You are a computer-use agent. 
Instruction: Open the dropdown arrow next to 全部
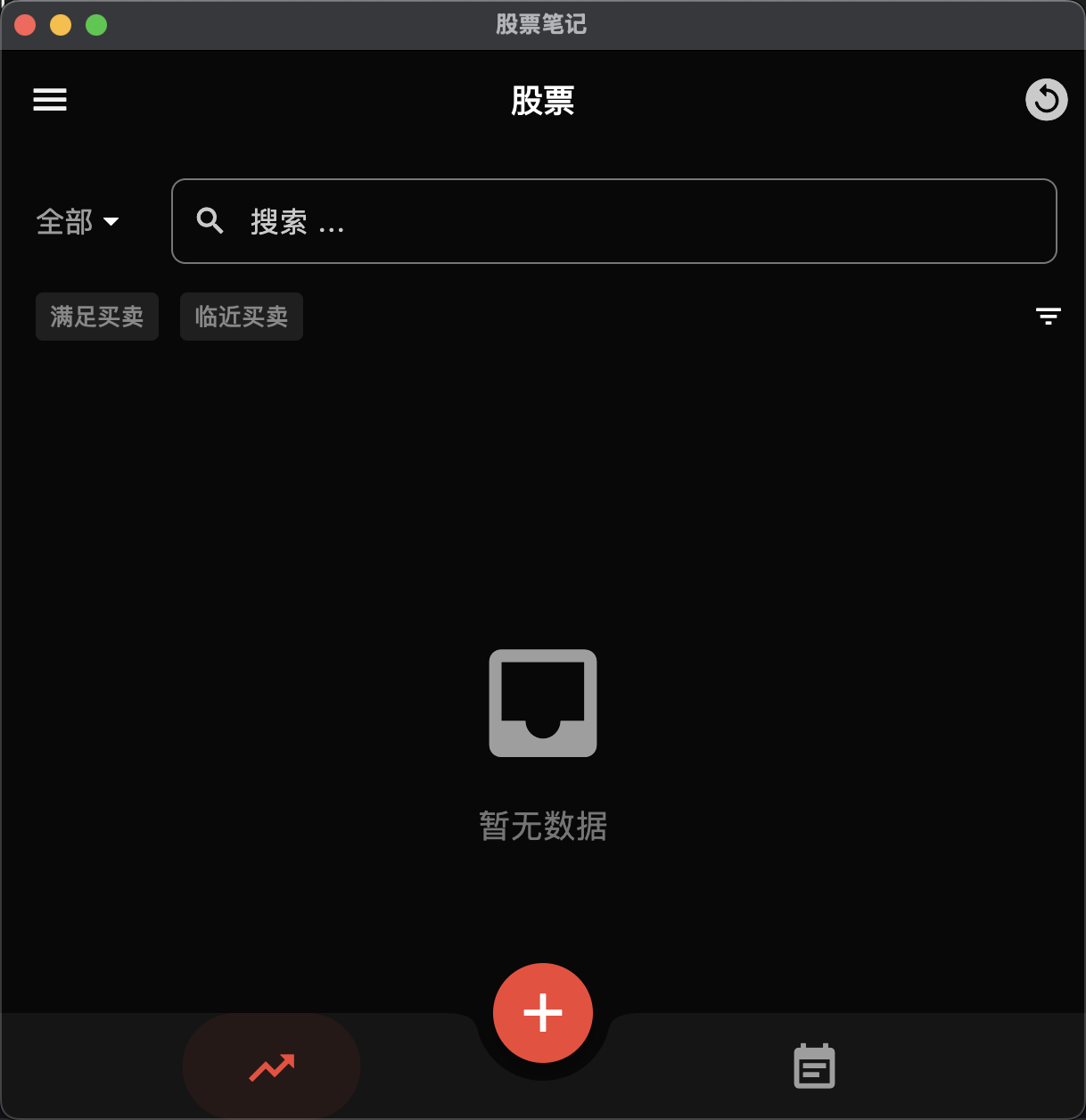point(112,222)
